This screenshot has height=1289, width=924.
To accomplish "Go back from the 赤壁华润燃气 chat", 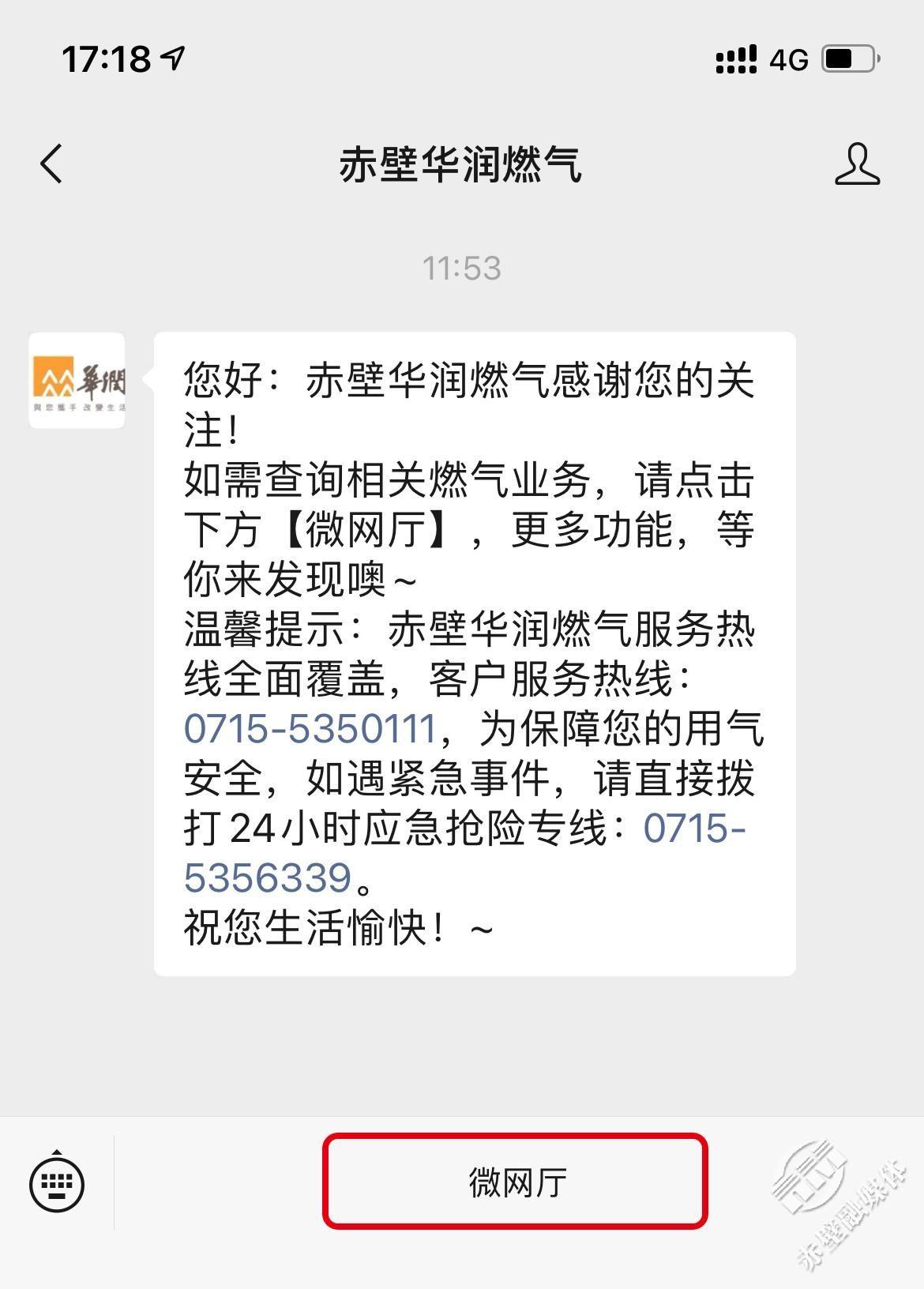I will (x=52, y=164).
